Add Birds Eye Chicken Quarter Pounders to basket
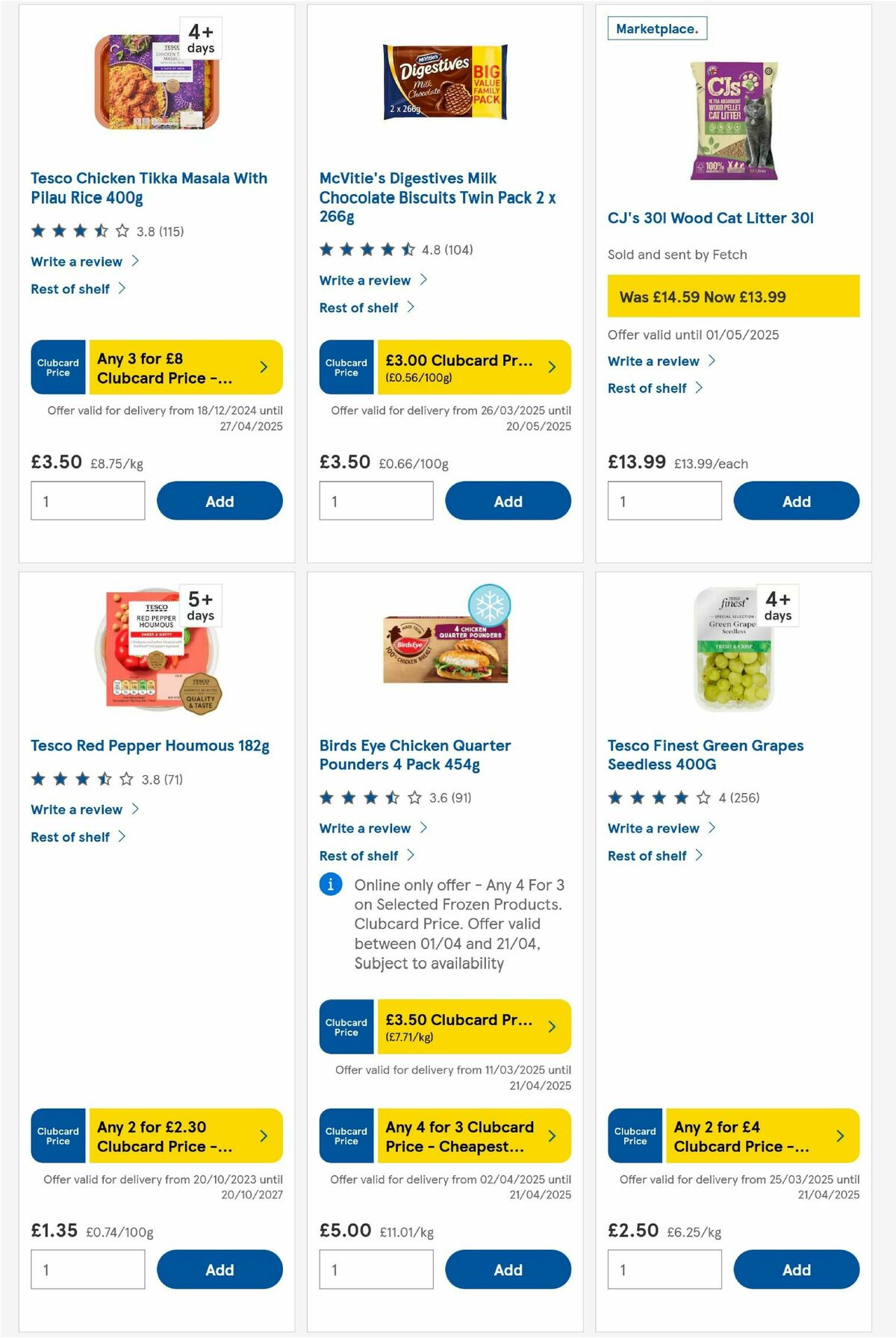 point(508,1269)
